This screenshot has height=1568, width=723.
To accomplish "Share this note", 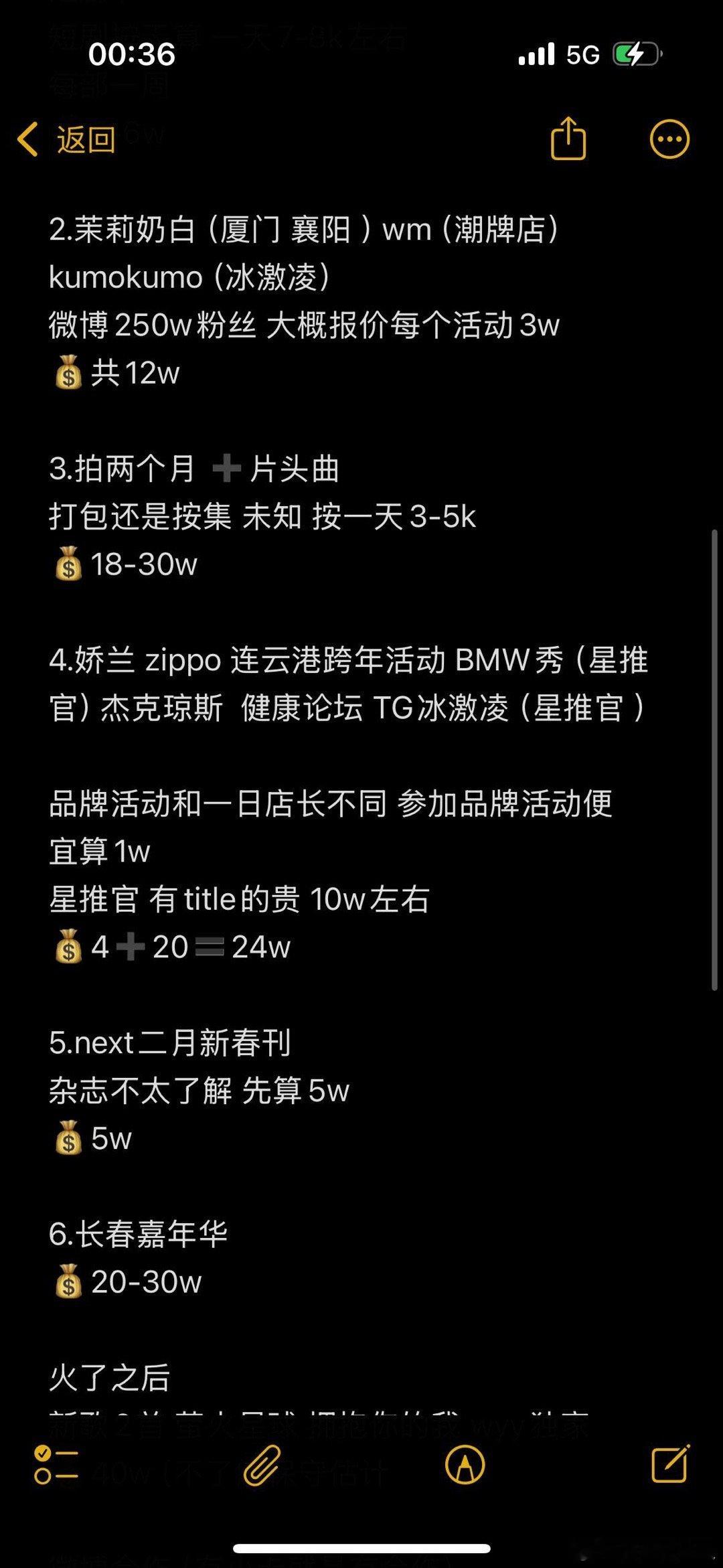I will click(x=568, y=139).
